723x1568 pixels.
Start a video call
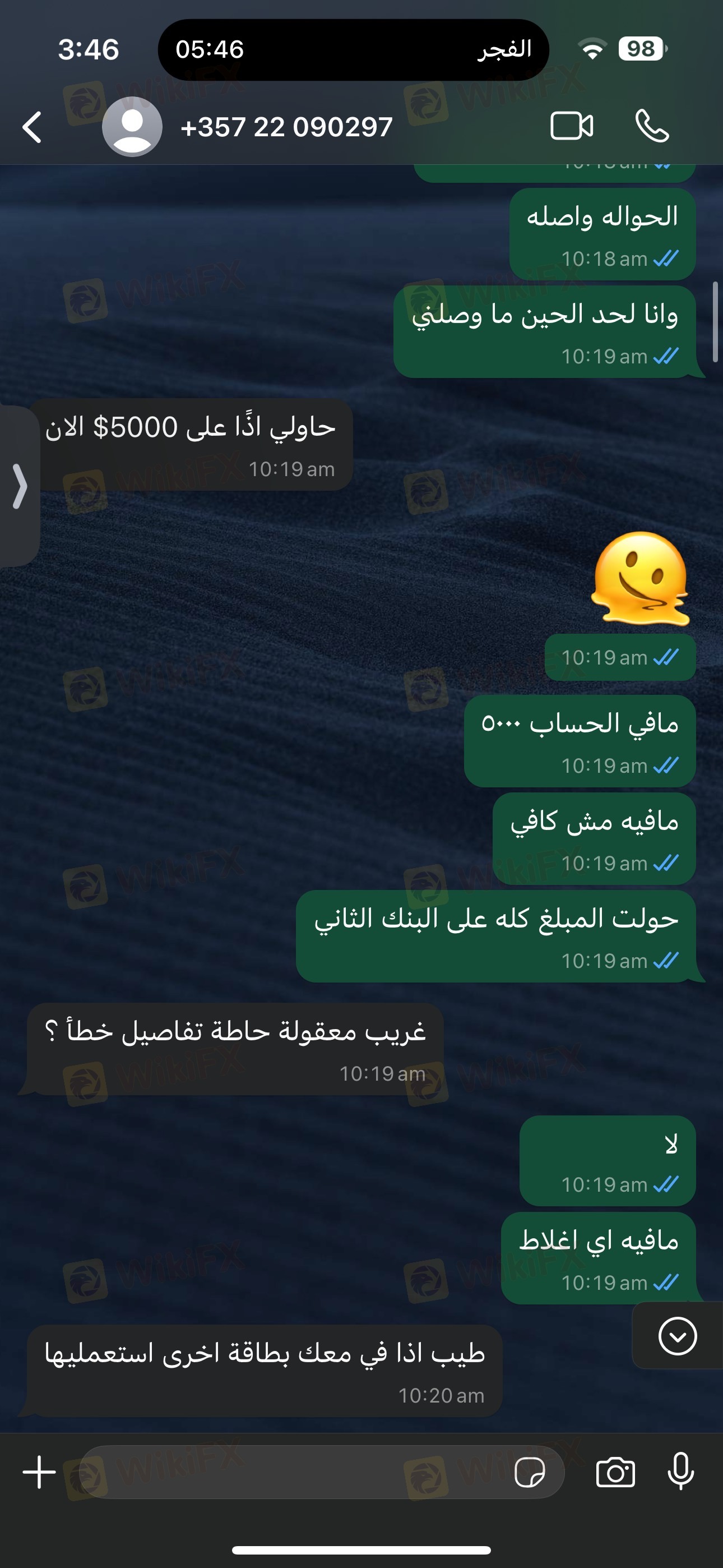pyautogui.click(x=572, y=126)
